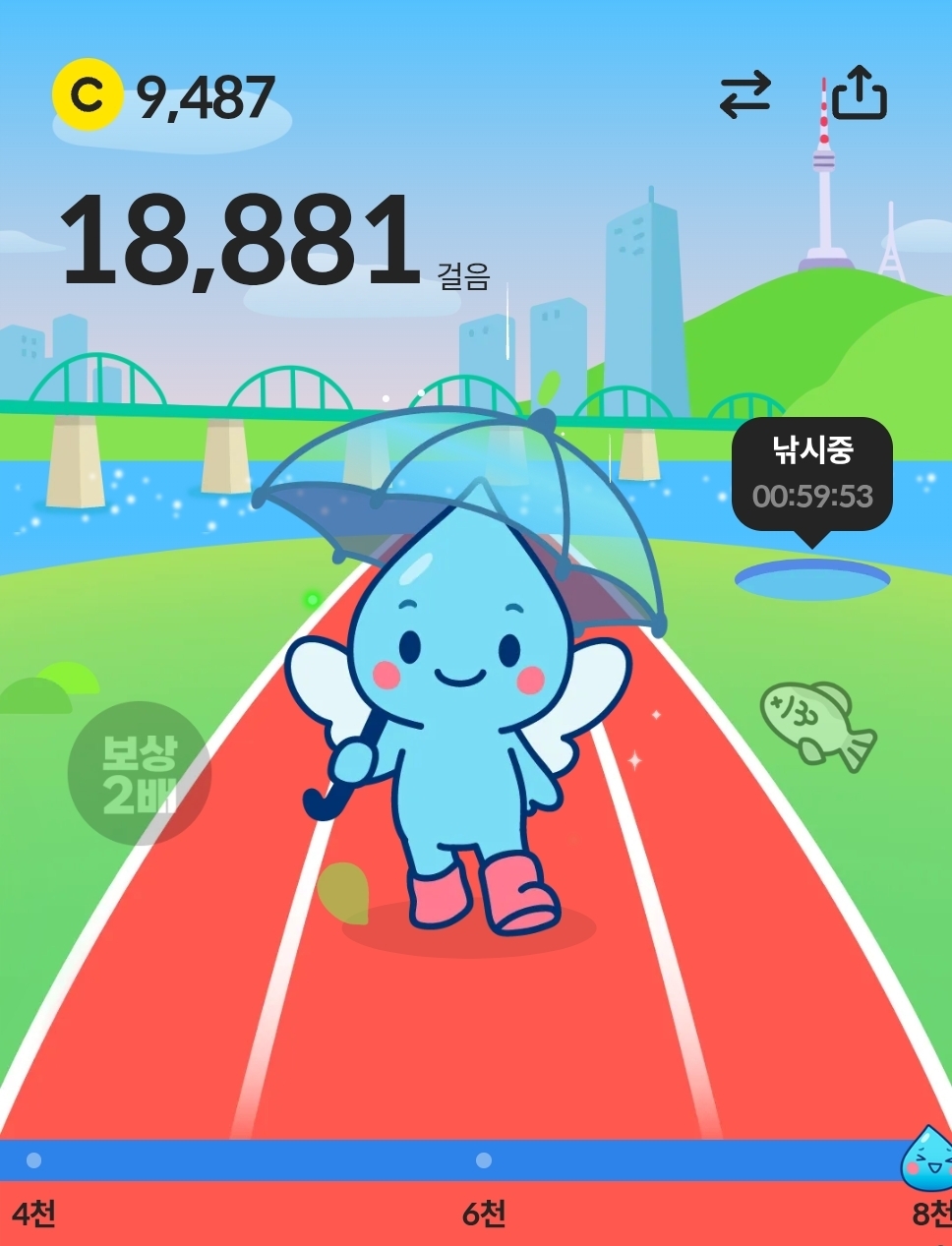Share the step count screen
This screenshot has height=1246, width=952.
[x=860, y=93]
